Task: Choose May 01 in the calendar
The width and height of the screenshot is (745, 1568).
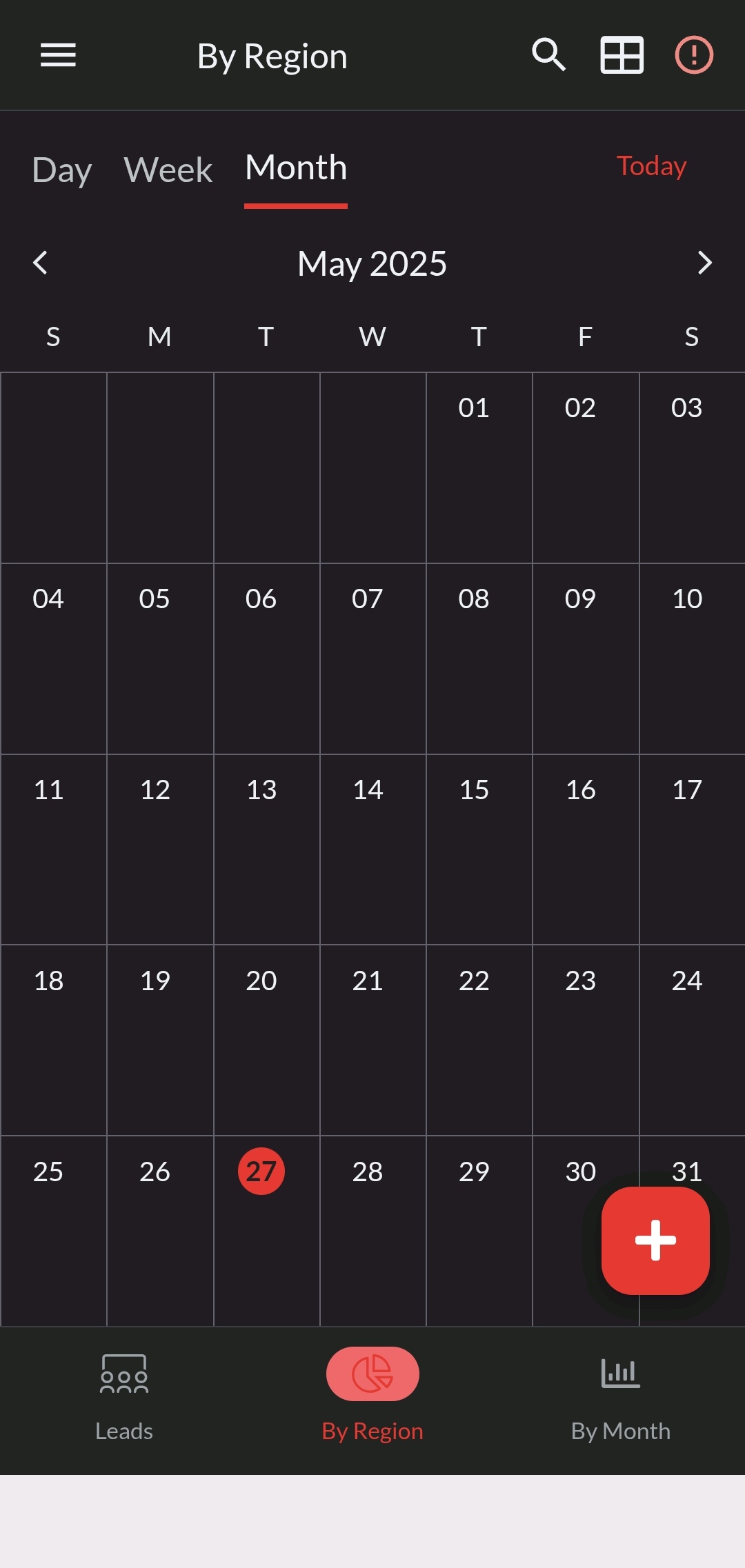Action: click(x=474, y=408)
